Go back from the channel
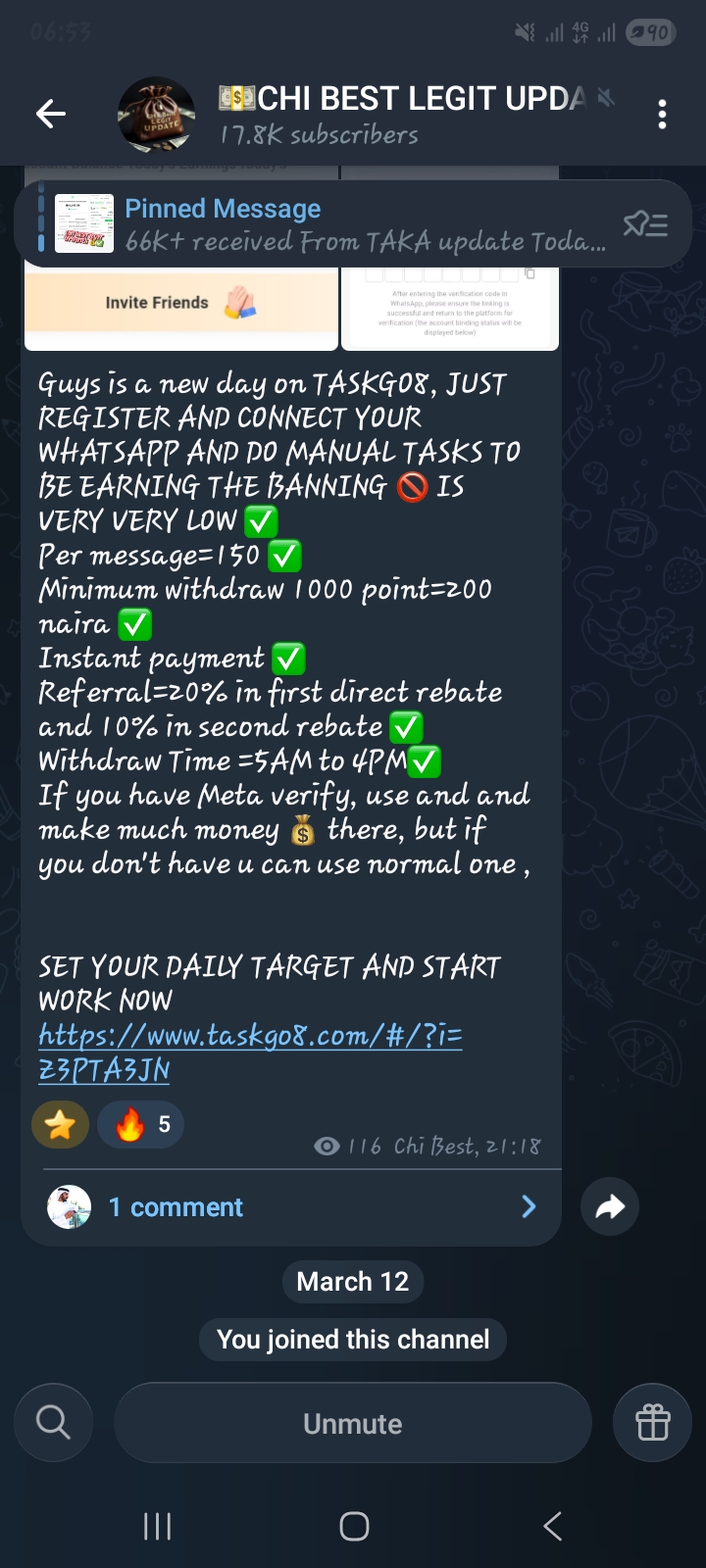This screenshot has height=1568, width=706. point(51,115)
